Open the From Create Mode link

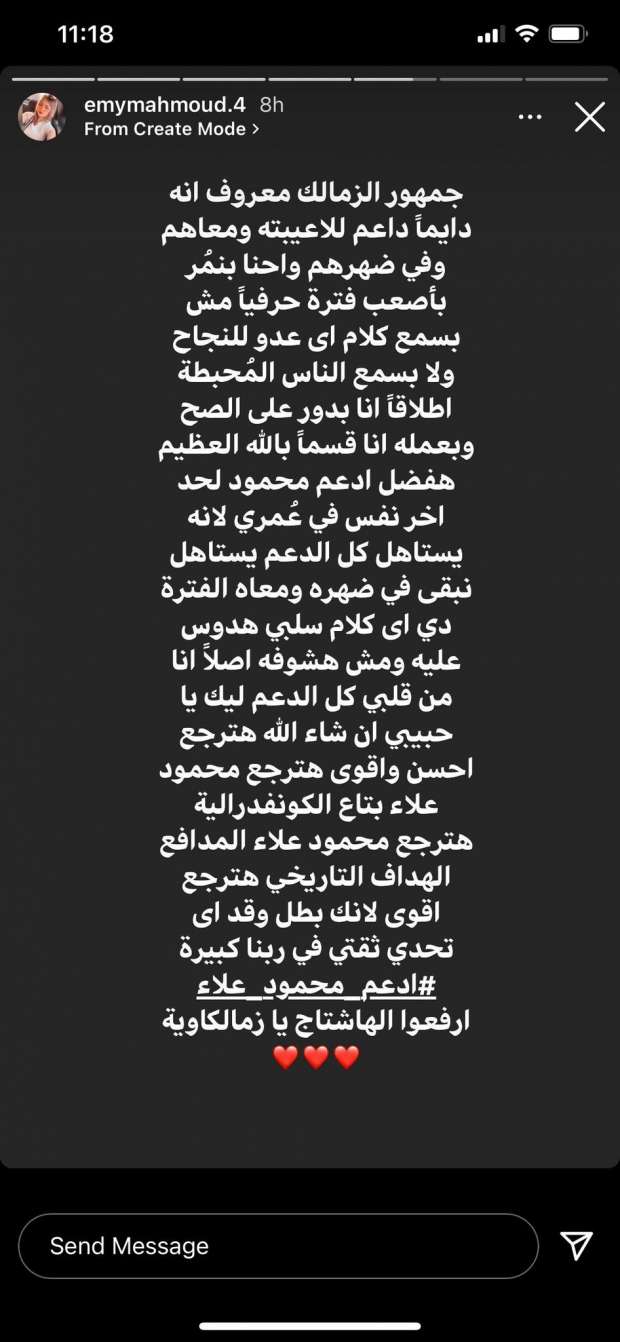tap(171, 129)
